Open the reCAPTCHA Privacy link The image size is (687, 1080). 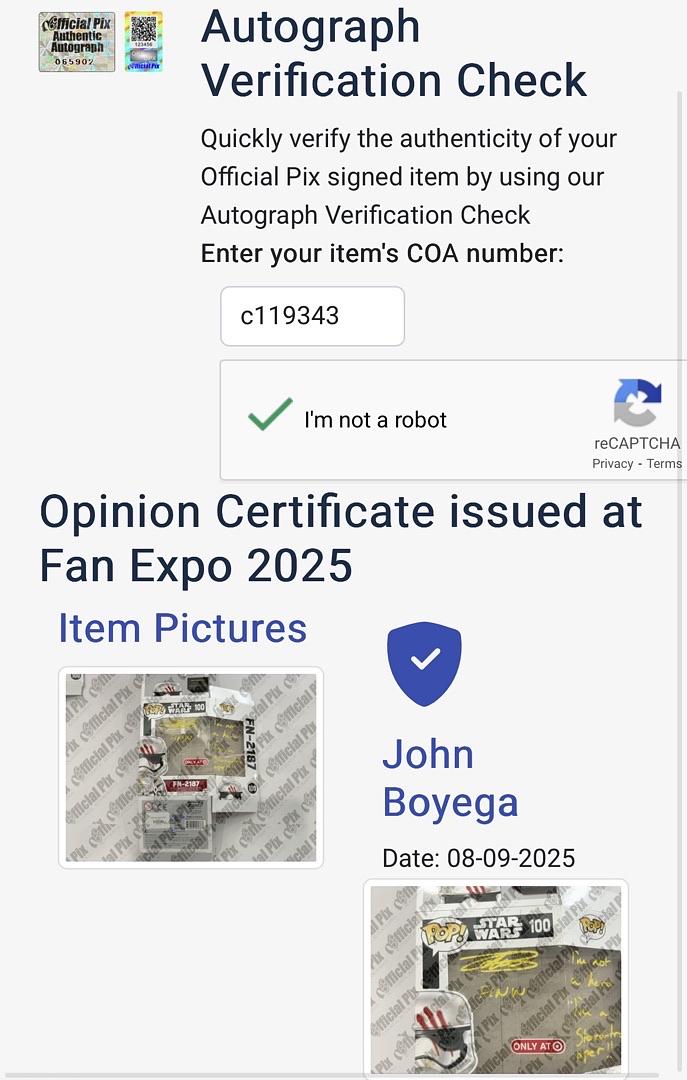point(612,464)
